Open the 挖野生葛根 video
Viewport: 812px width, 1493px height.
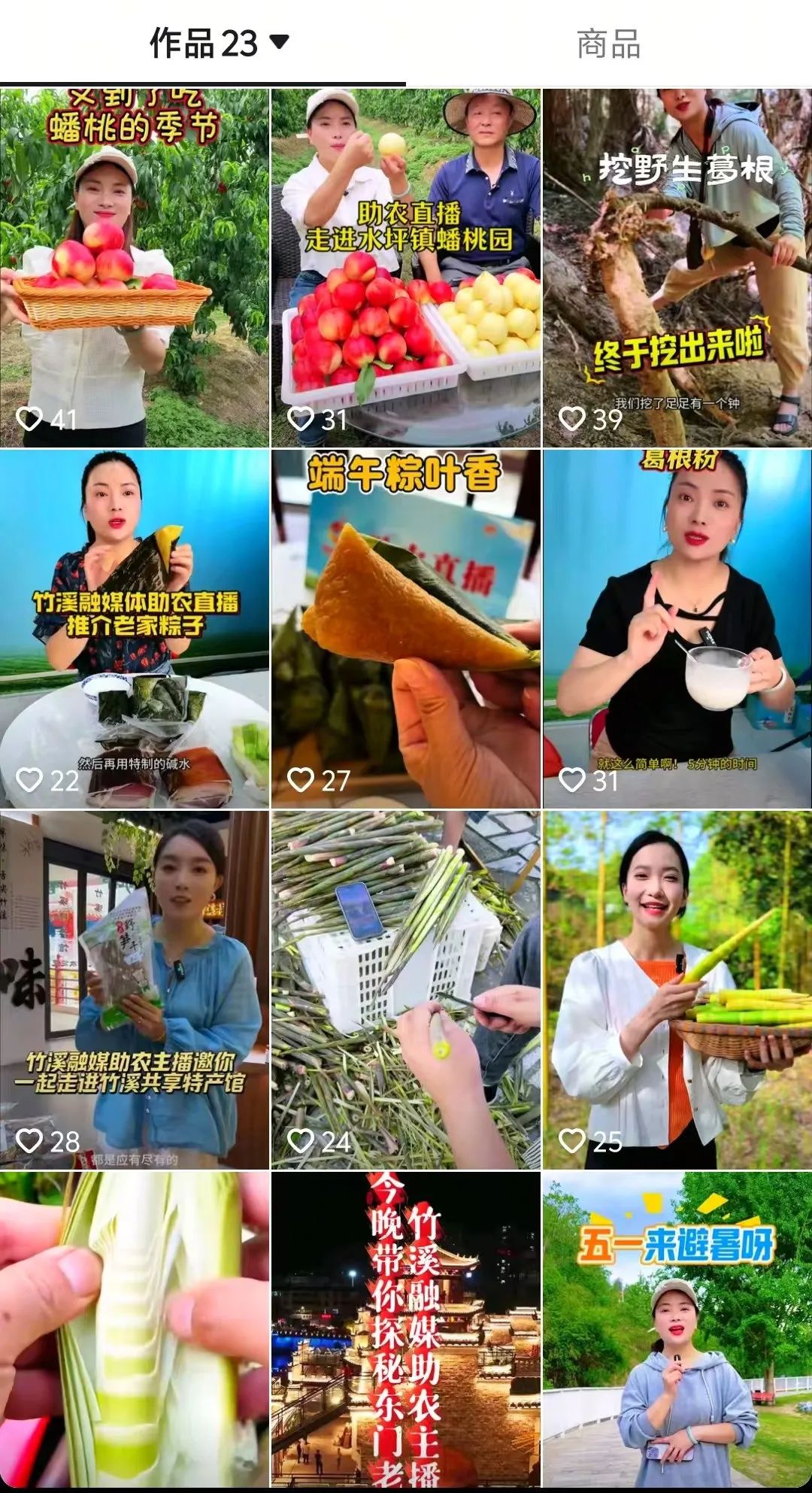click(x=677, y=268)
